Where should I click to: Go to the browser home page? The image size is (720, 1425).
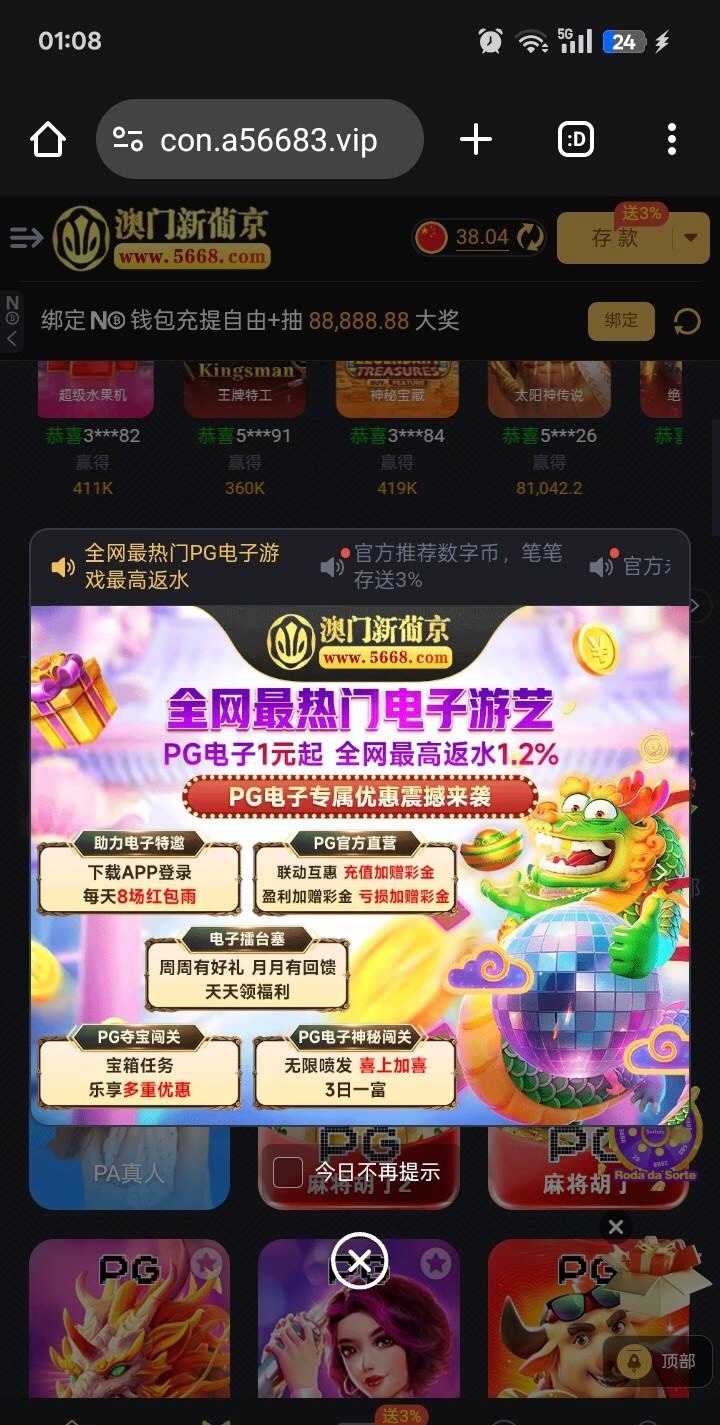coord(48,140)
